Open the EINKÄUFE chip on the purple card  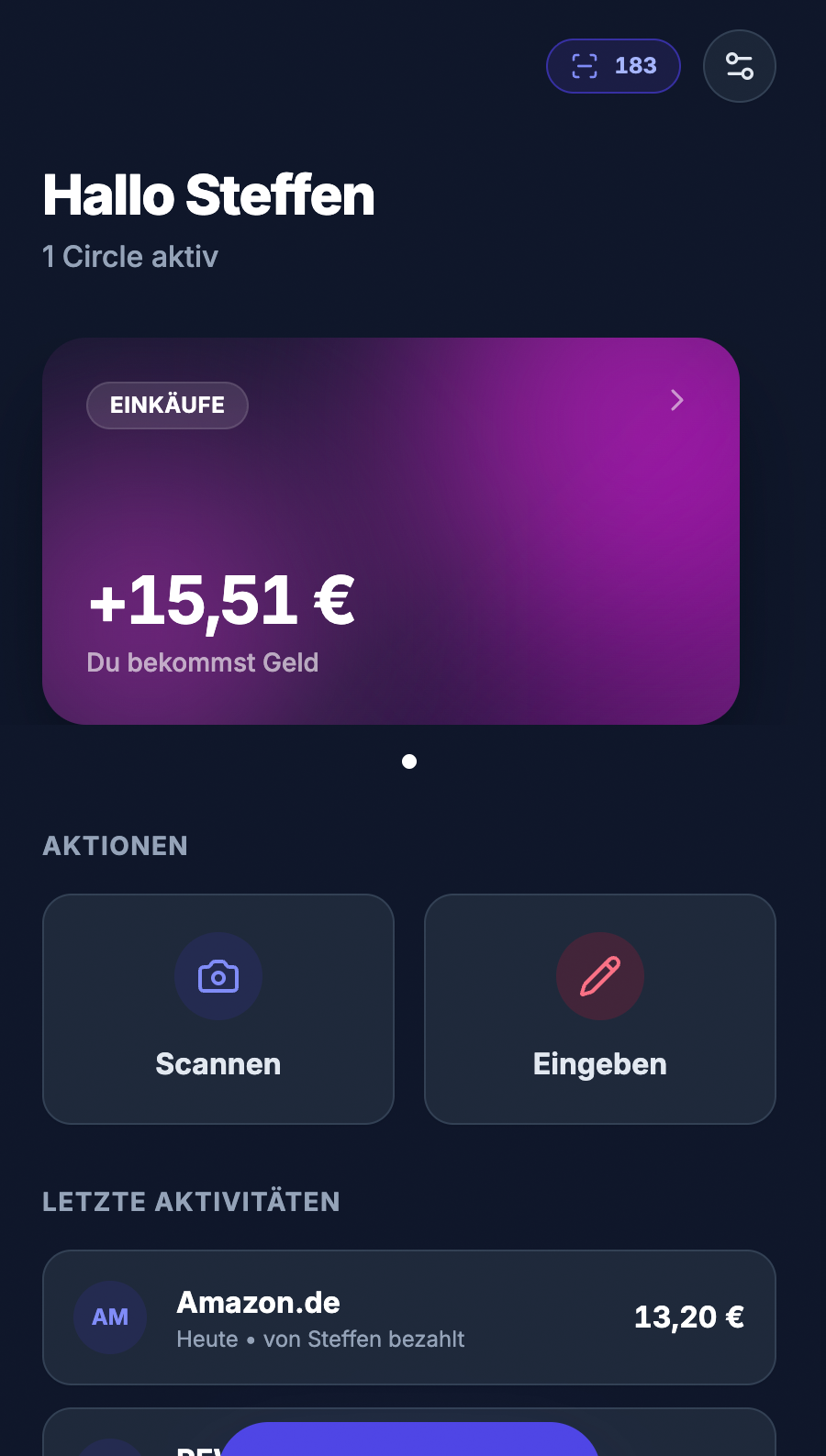[x=167, y=405]
